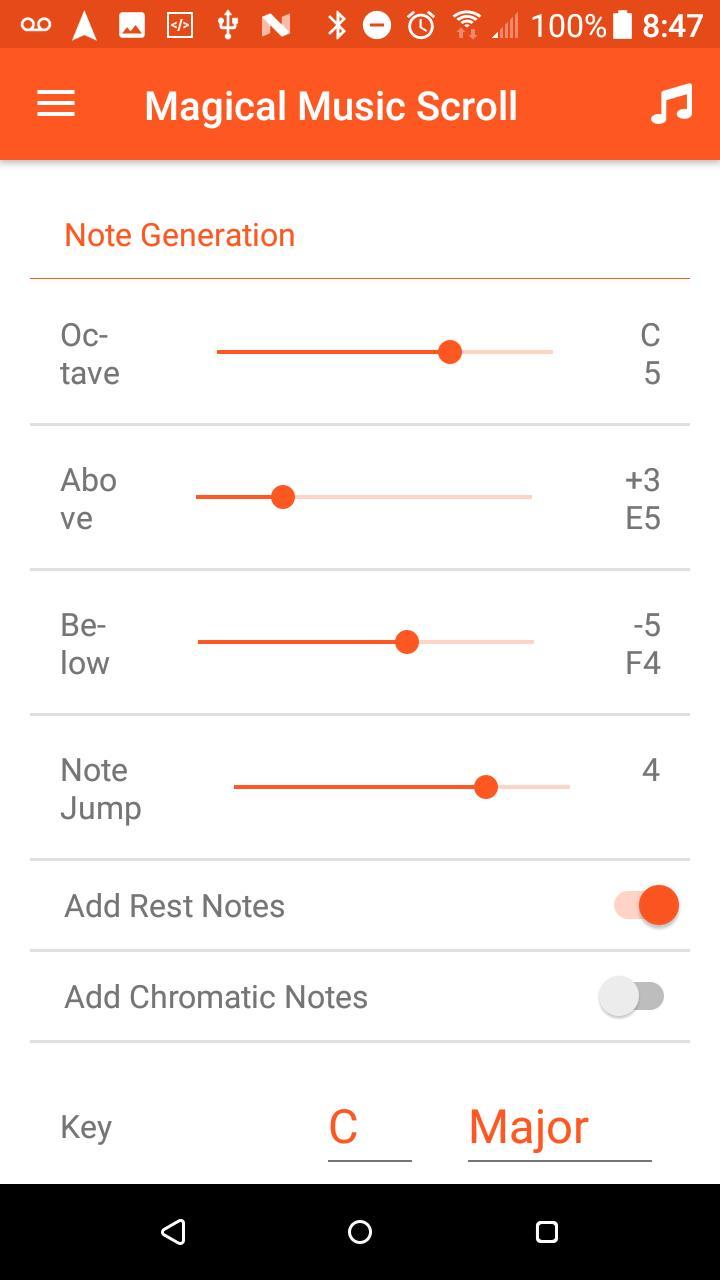Tap the alarm clock status icon
Image resolution: width=720 pixels, height=1280 pixels.
coord(421,22)
